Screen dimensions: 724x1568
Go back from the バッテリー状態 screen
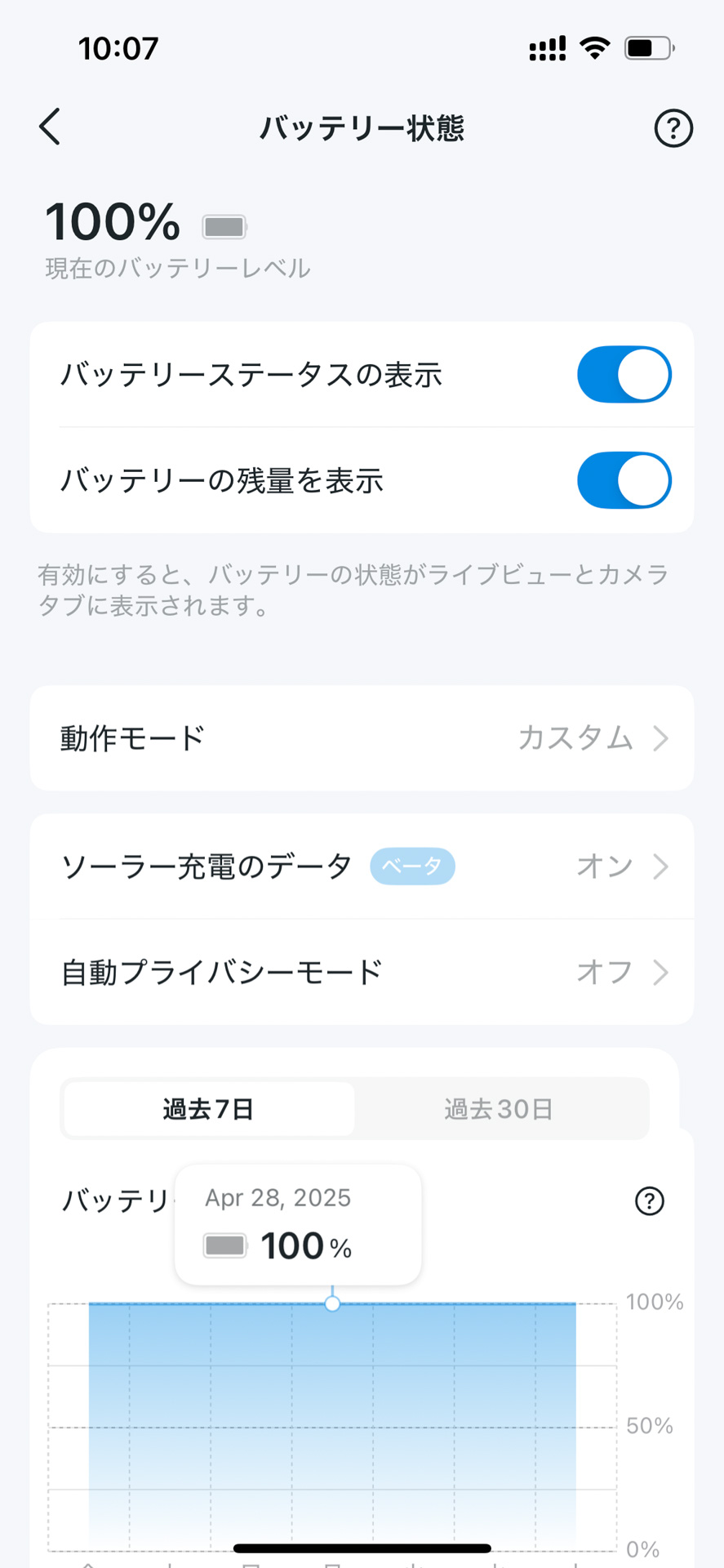[x=51, y=127]
